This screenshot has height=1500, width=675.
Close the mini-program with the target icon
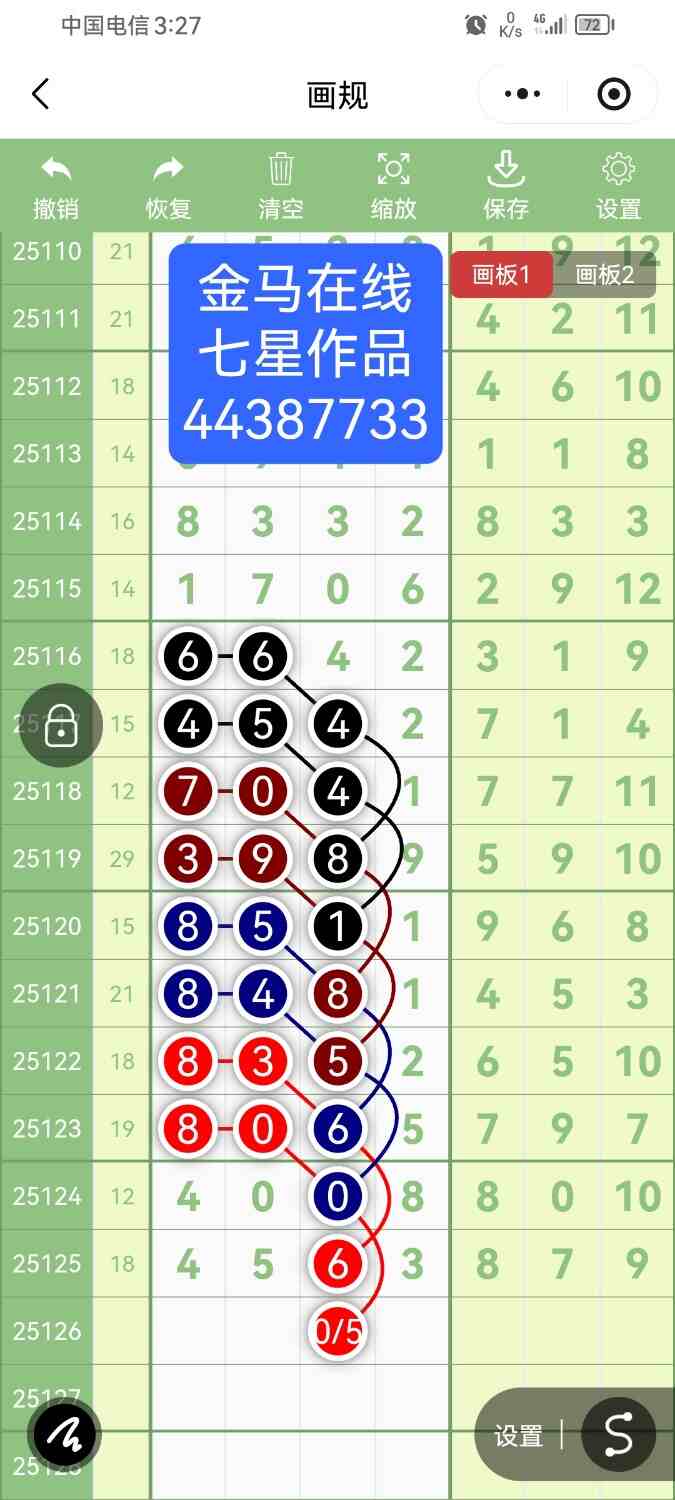(x=613, y=95)
